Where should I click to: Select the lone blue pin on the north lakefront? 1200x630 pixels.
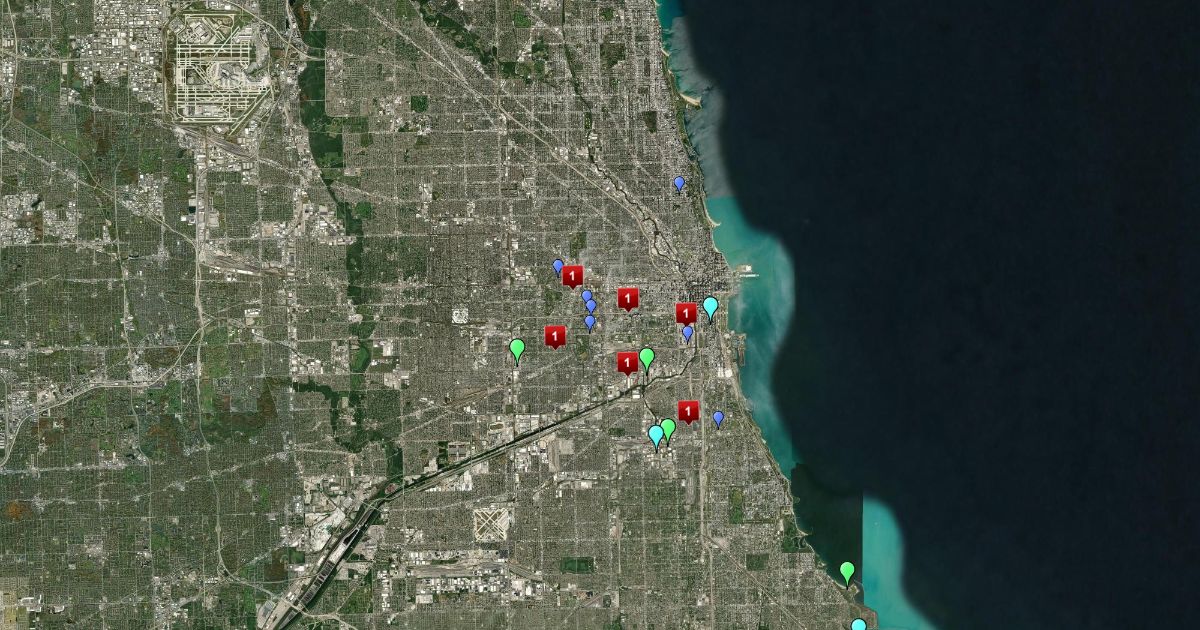[x=679, y=183]
